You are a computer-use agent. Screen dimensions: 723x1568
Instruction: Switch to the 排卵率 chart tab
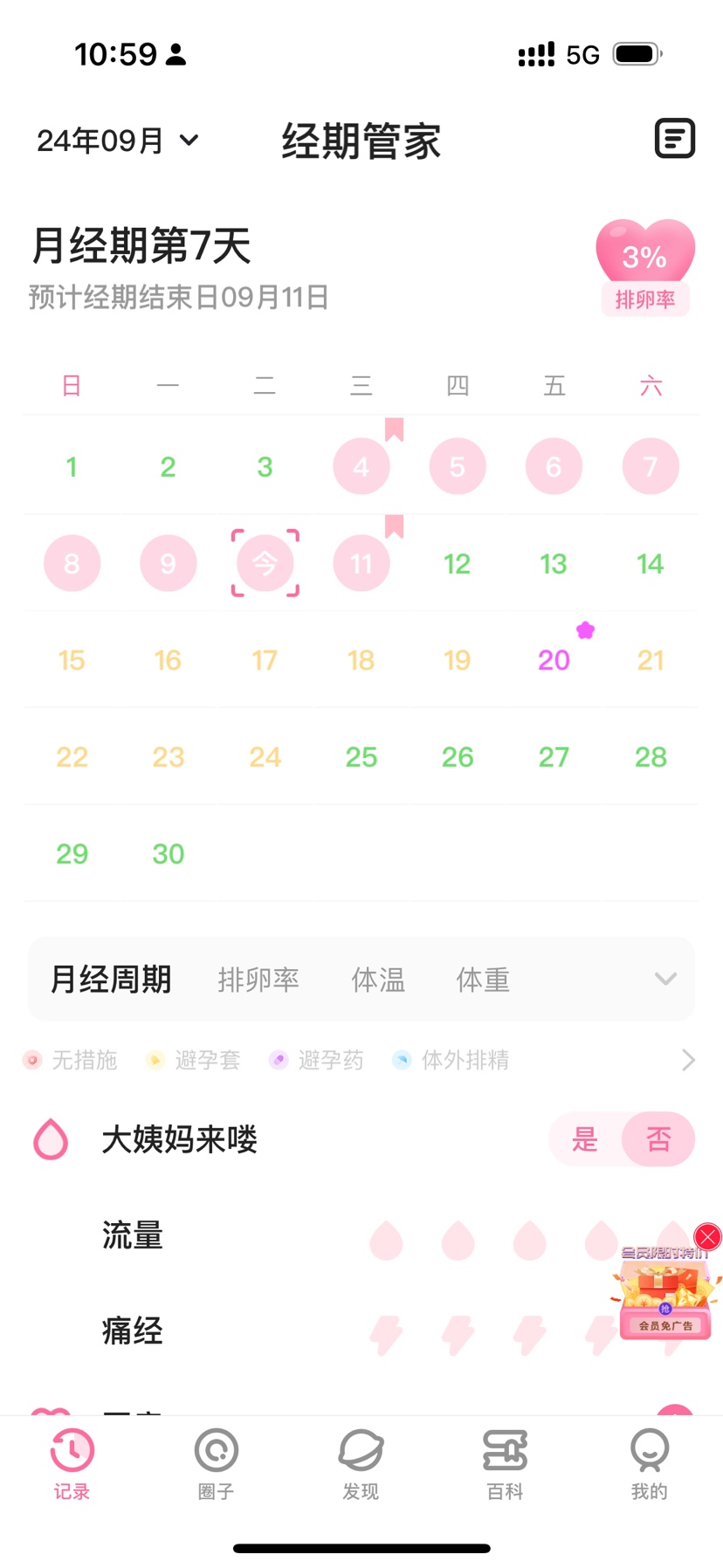pyautogui.click(x=258, y=980)
